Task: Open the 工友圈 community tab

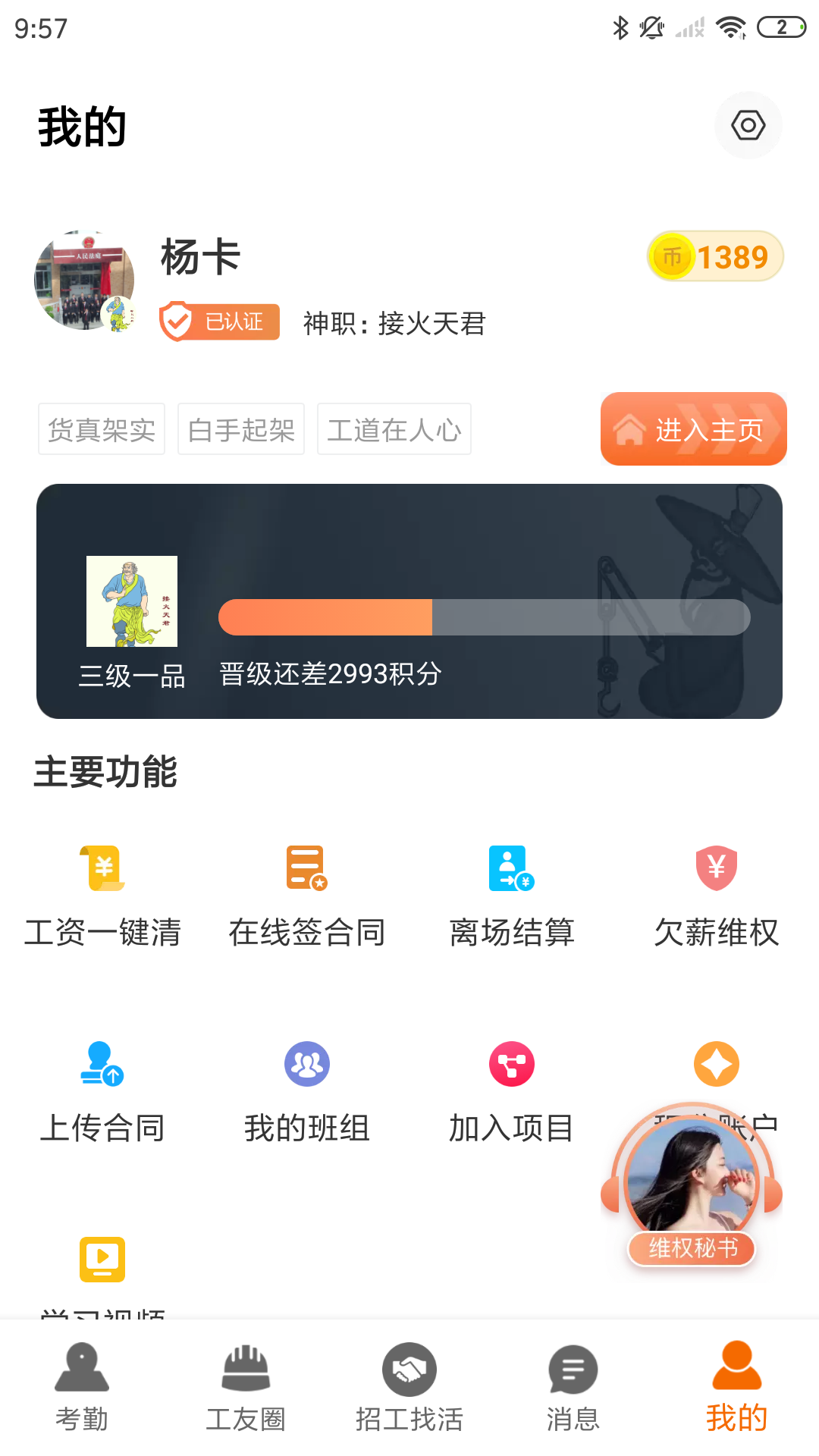Action: 246,1395
